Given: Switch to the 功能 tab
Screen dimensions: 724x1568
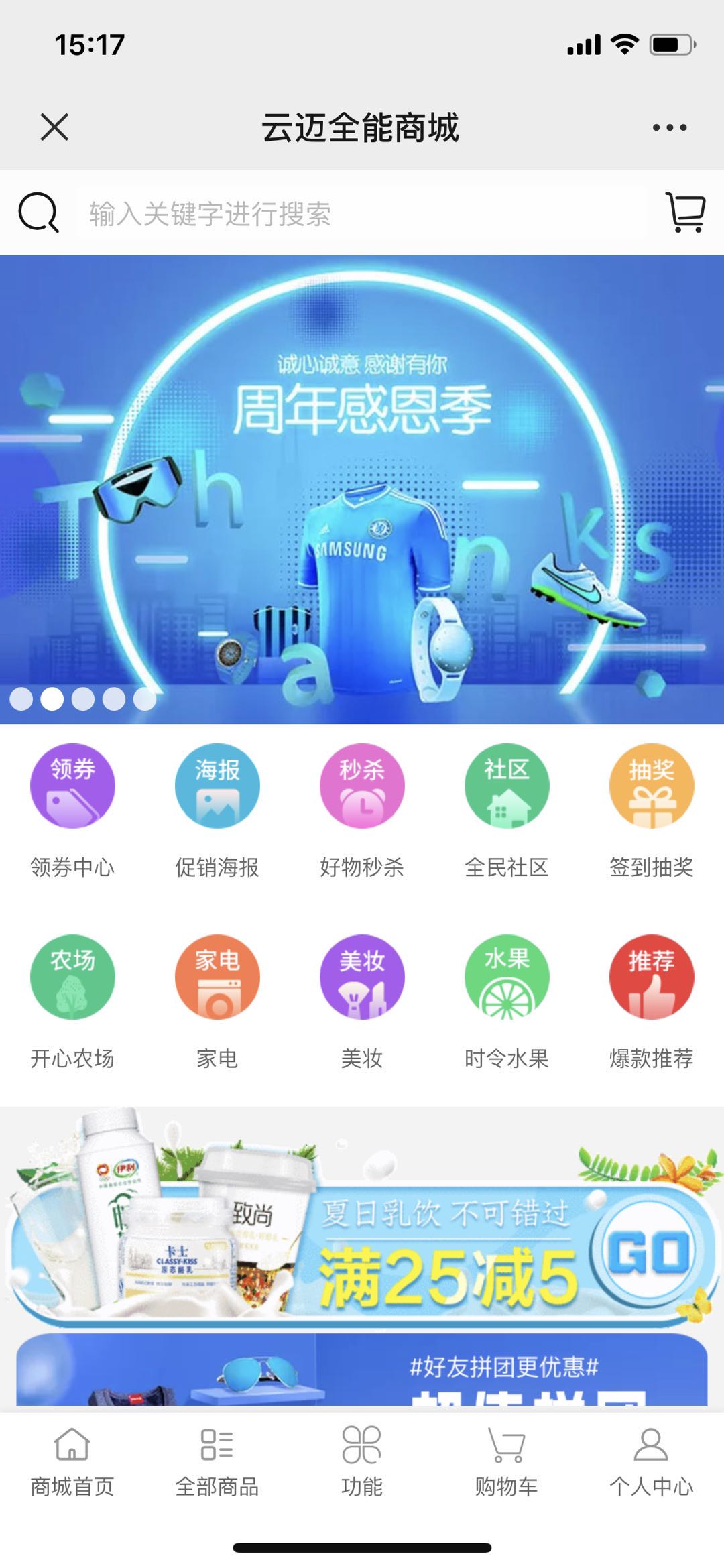Looking at the screenshot, I should click(362, 1462).
